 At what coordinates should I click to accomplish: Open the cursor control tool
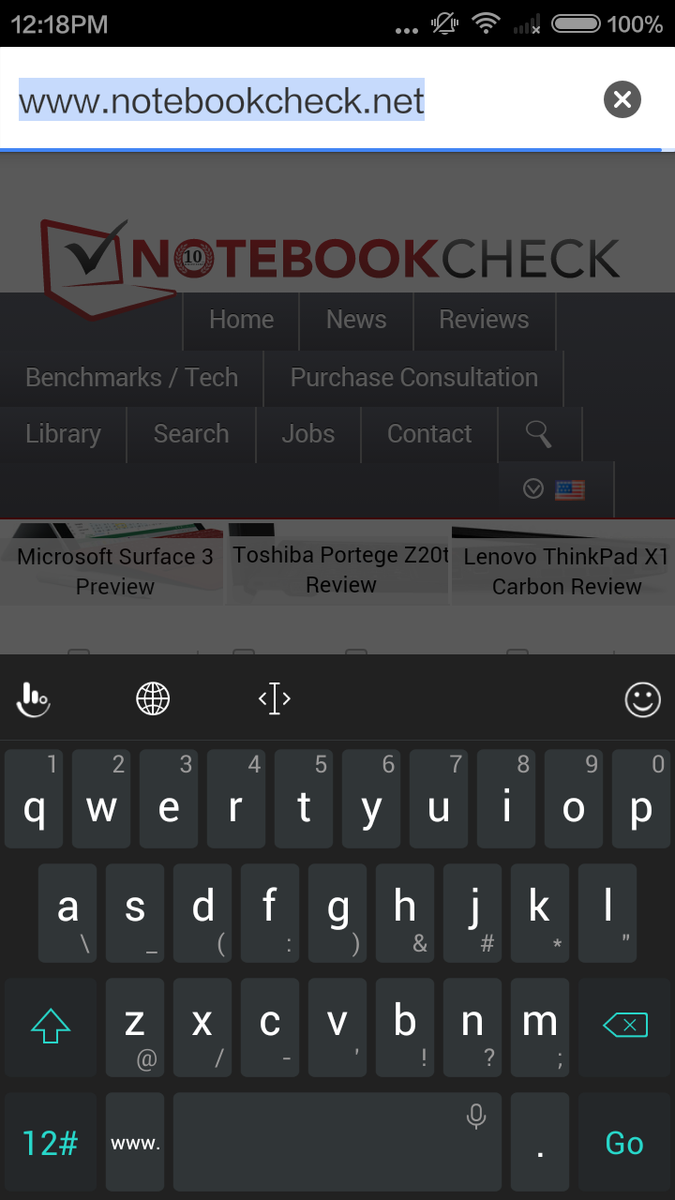[274, 699]
